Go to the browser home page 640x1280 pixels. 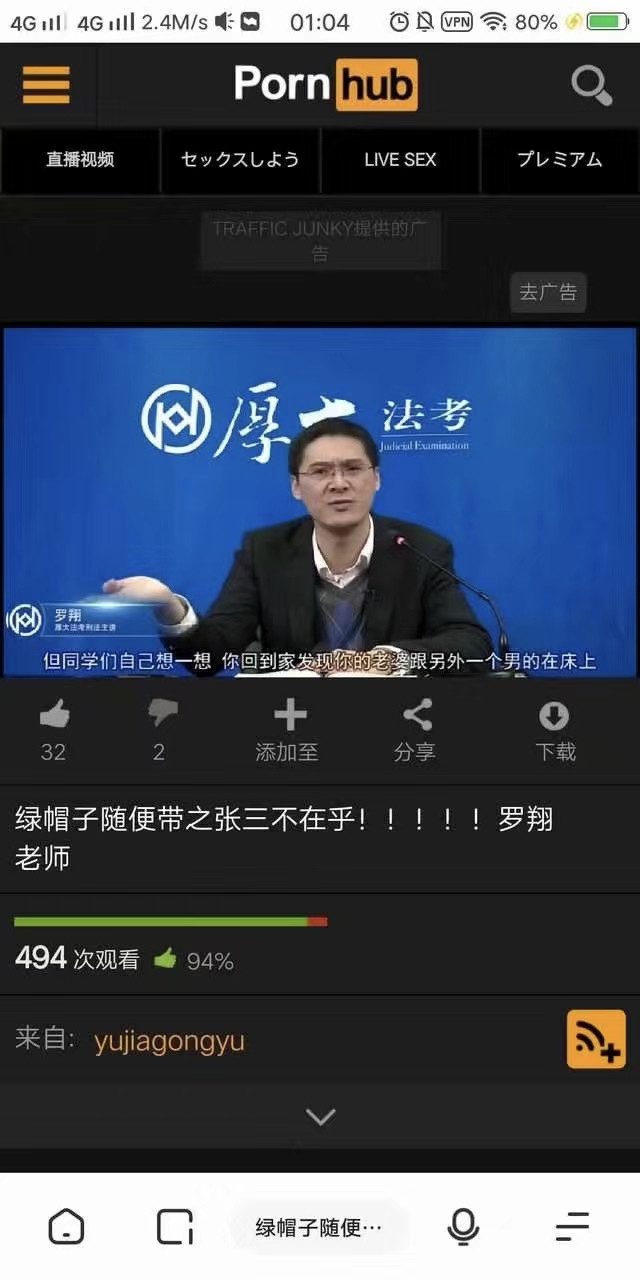click(x=66, y=1226)
